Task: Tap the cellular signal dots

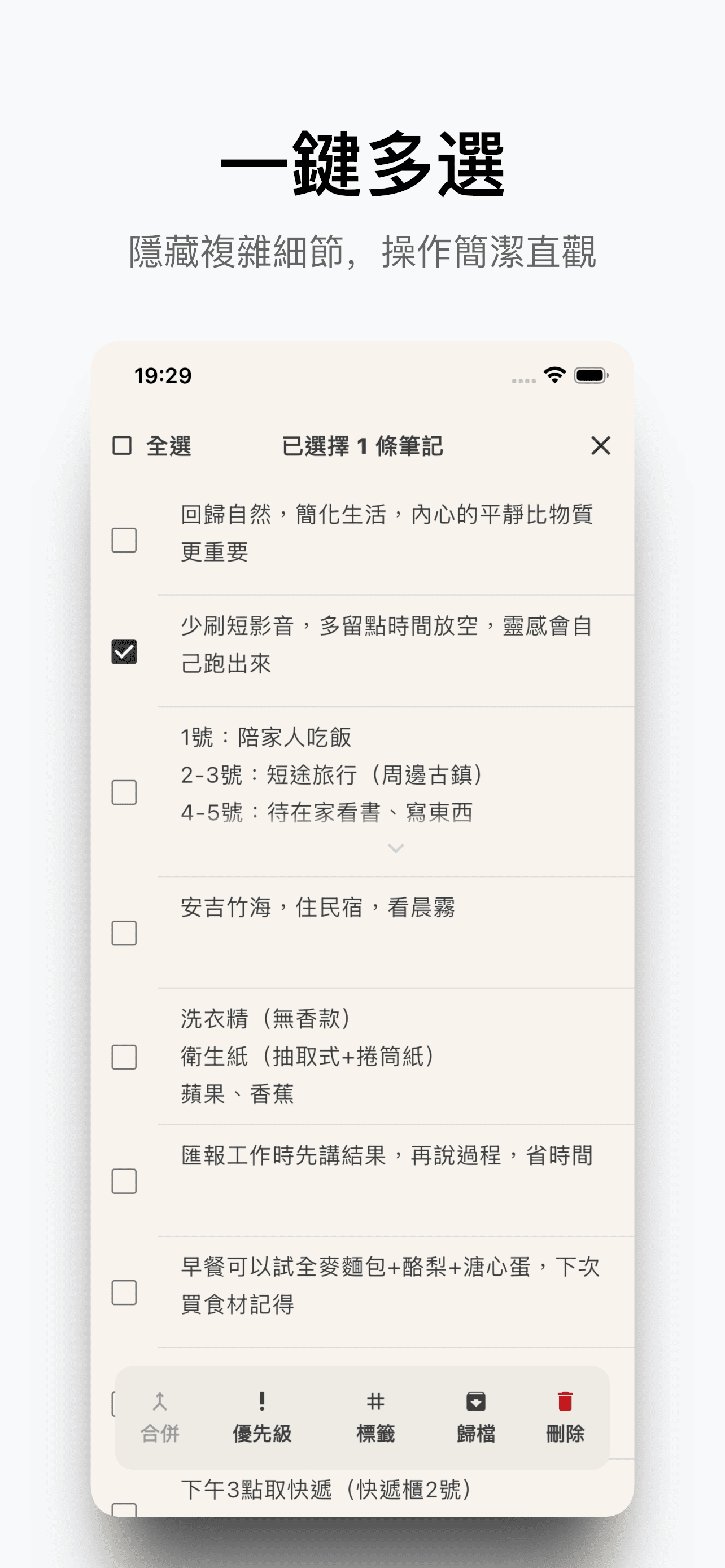Action: click(x=522, y=380)
